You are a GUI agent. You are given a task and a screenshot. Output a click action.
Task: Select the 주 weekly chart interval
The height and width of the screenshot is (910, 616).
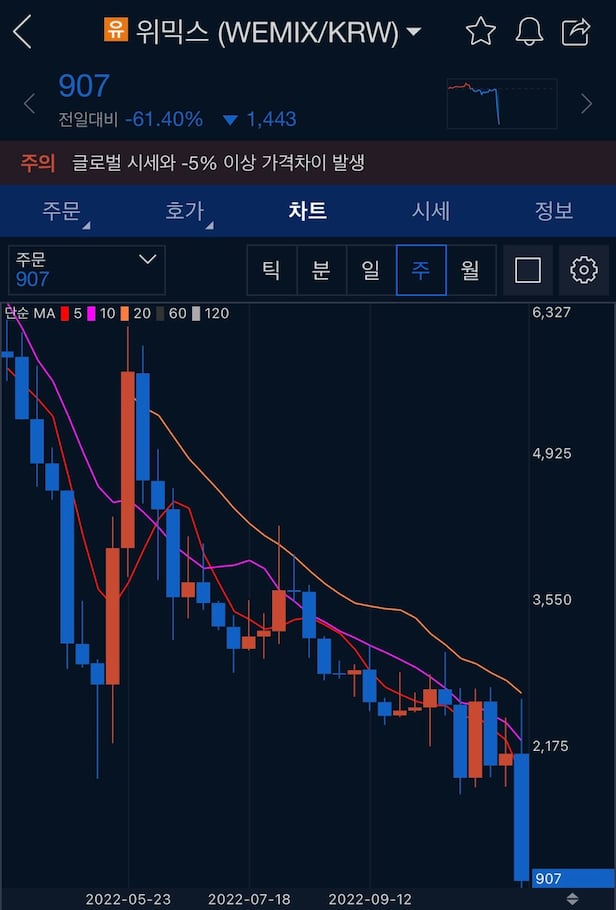coord(421,270)
